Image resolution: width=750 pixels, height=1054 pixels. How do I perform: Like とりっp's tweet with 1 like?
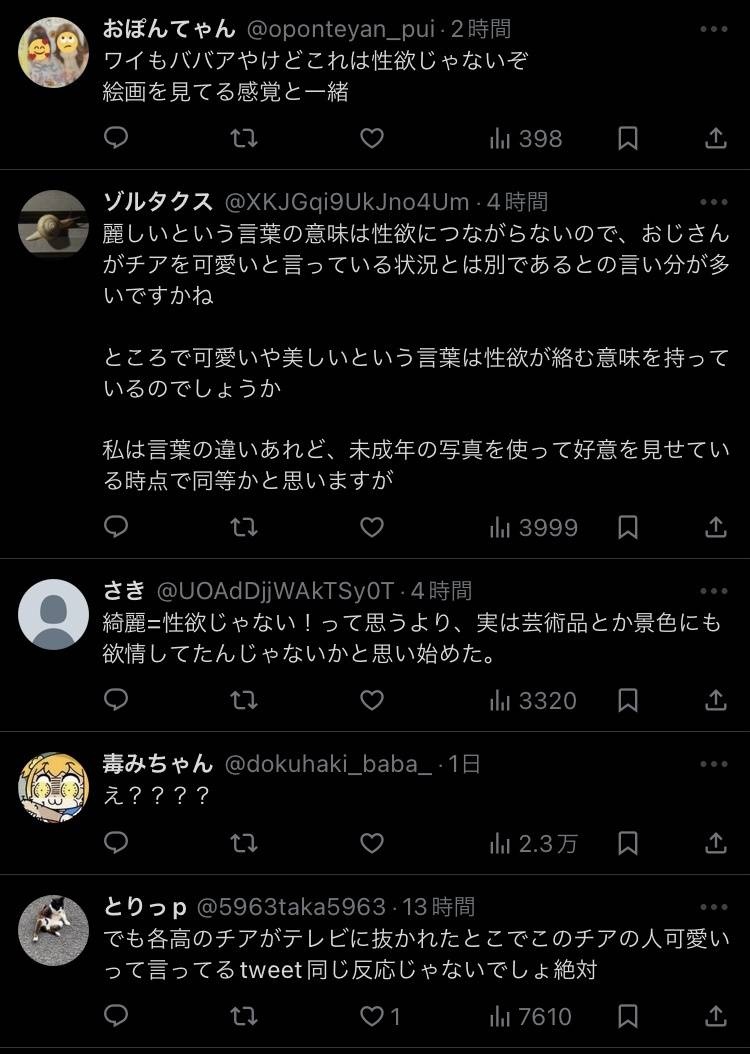pyautogui.click(x=380, y=1017)
